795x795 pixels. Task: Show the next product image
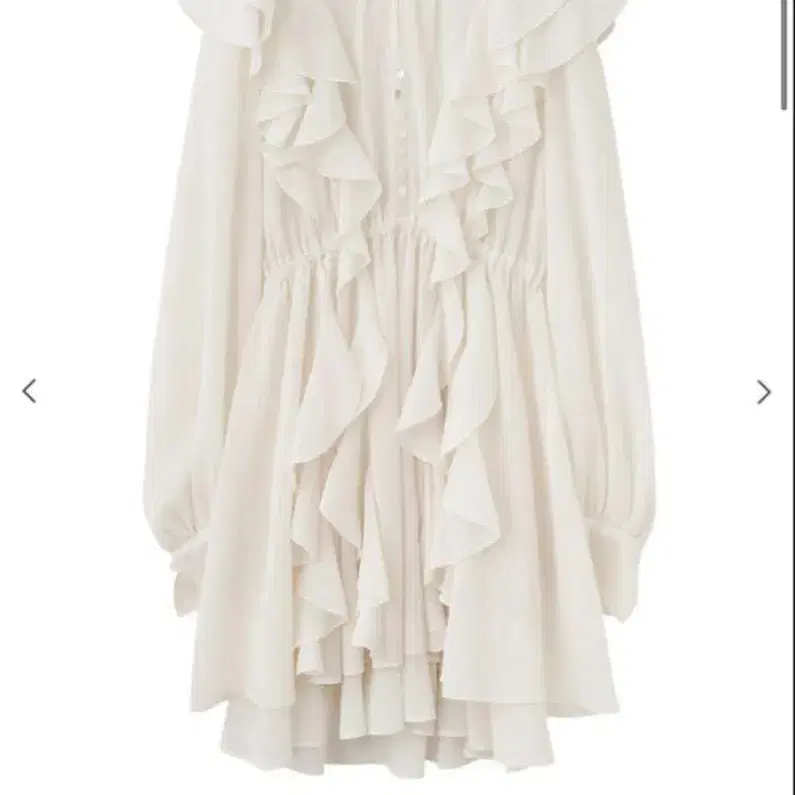(x=764, y=392)
